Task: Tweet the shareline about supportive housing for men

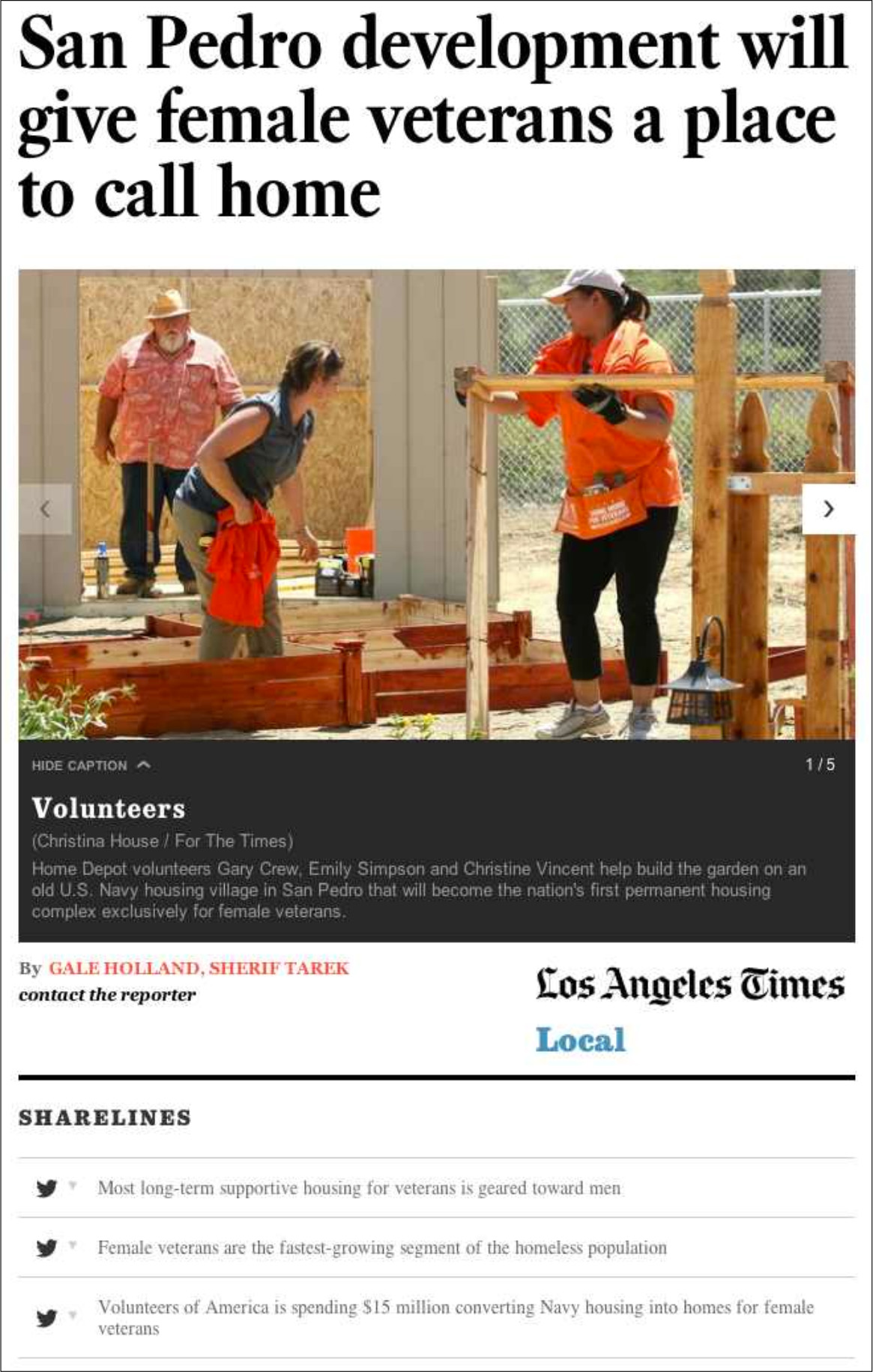Action: pos(47,1188)
